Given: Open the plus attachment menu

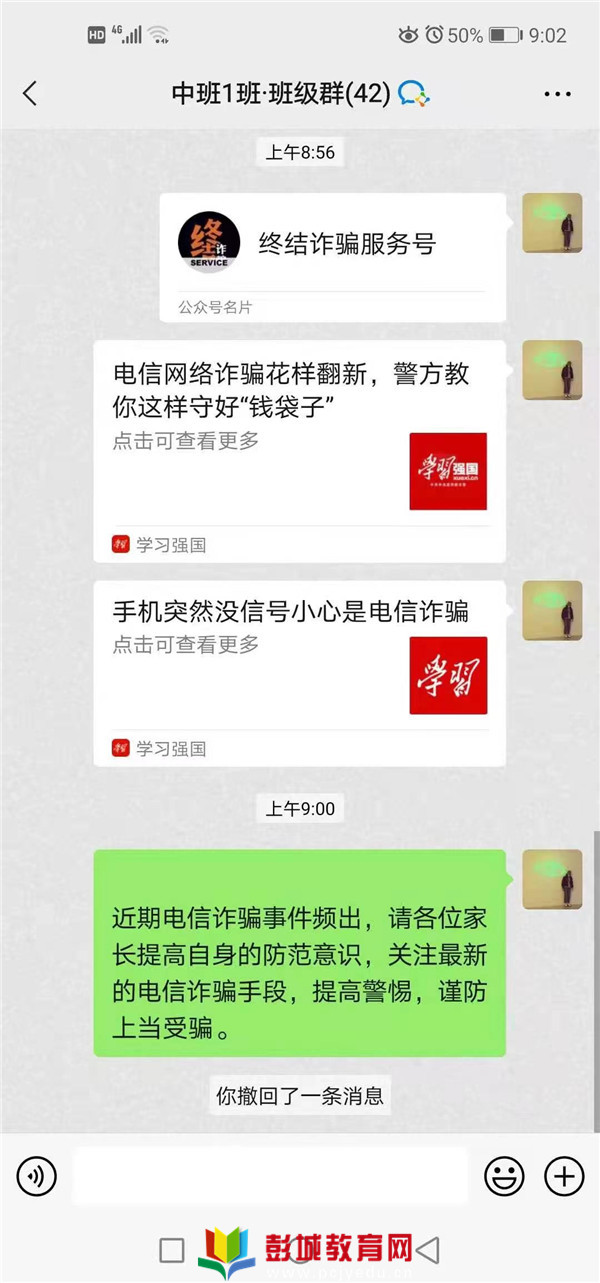Looking at the screenshot, I should (564, 1177).
